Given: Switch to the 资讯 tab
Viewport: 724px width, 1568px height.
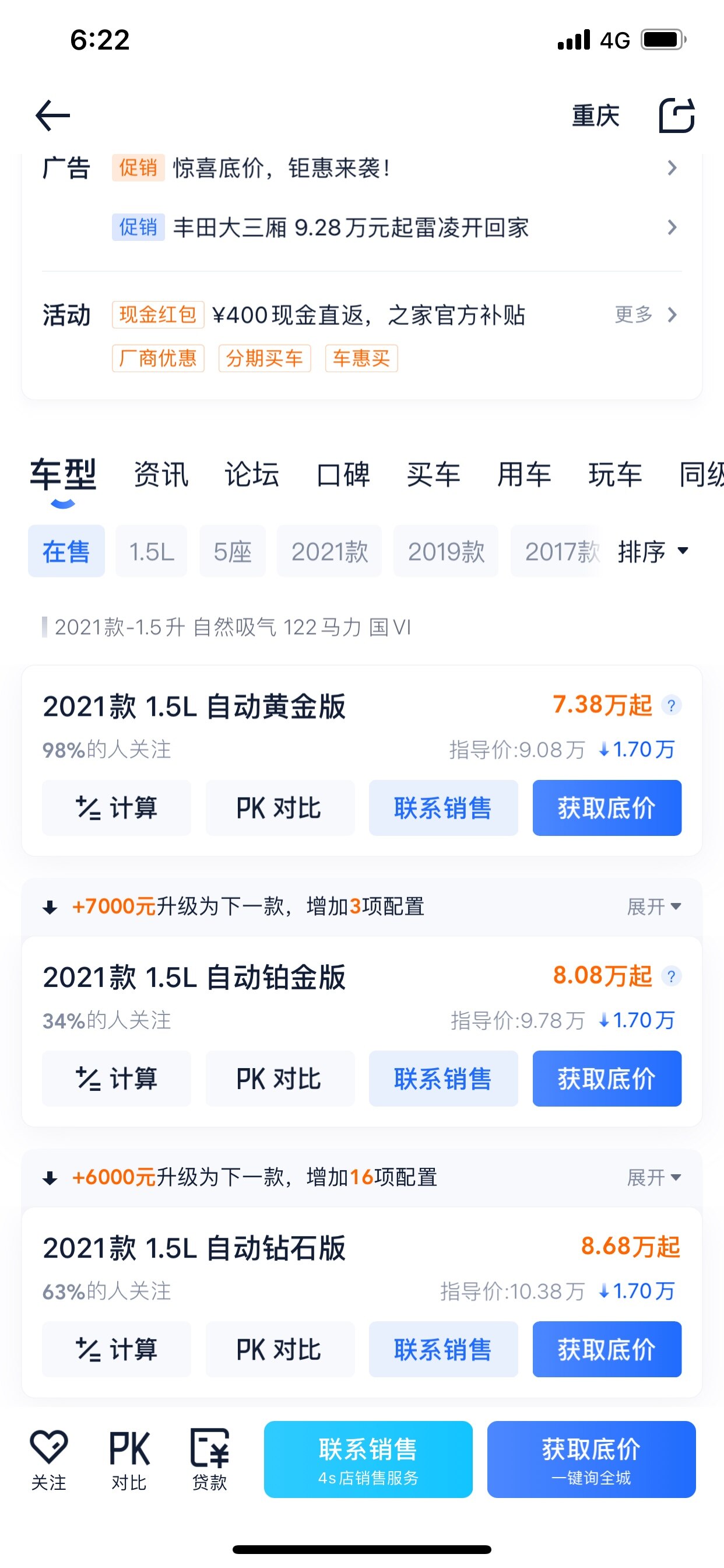Looking at the screenshot, I should [161, 474].
